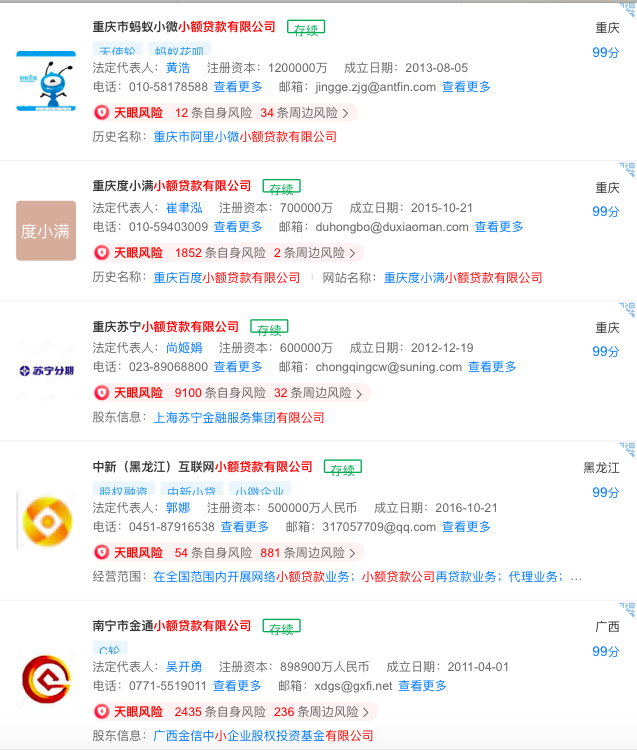Open 重庆市蚂蚁小微小额贷款有限公司 company page
The height and width of the screenshot is (750, 637).
184,27
